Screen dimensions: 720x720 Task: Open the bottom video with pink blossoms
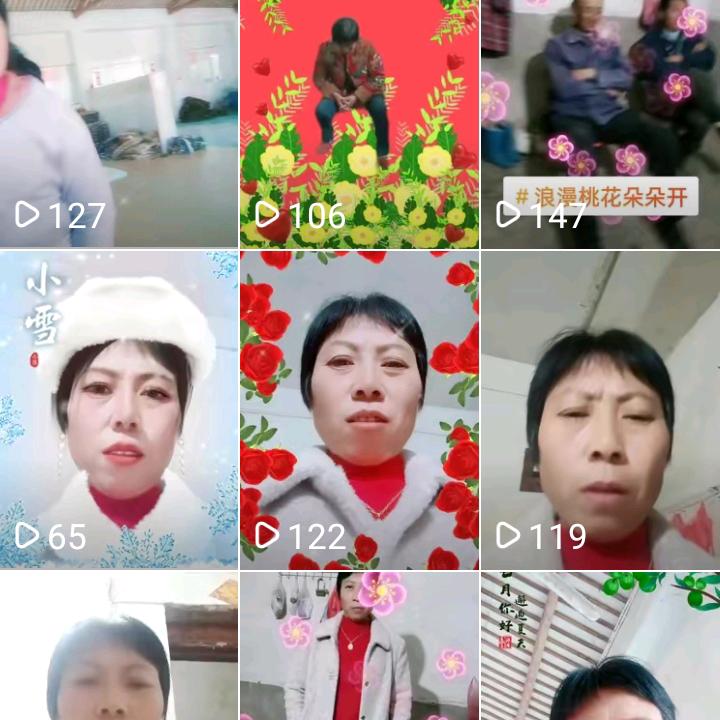(360, 646)
